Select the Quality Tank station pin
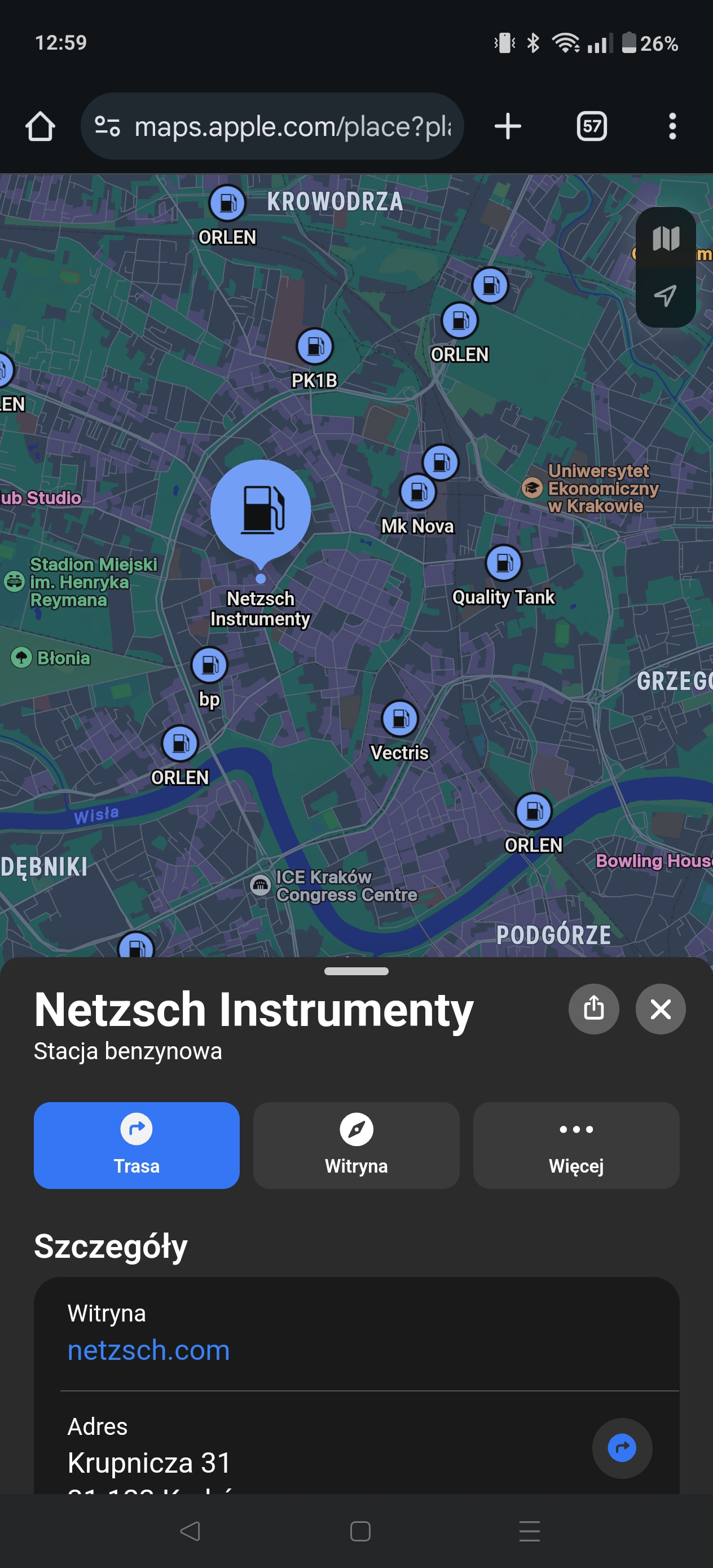Screen dimensions: 713x1568 point(504,563)
